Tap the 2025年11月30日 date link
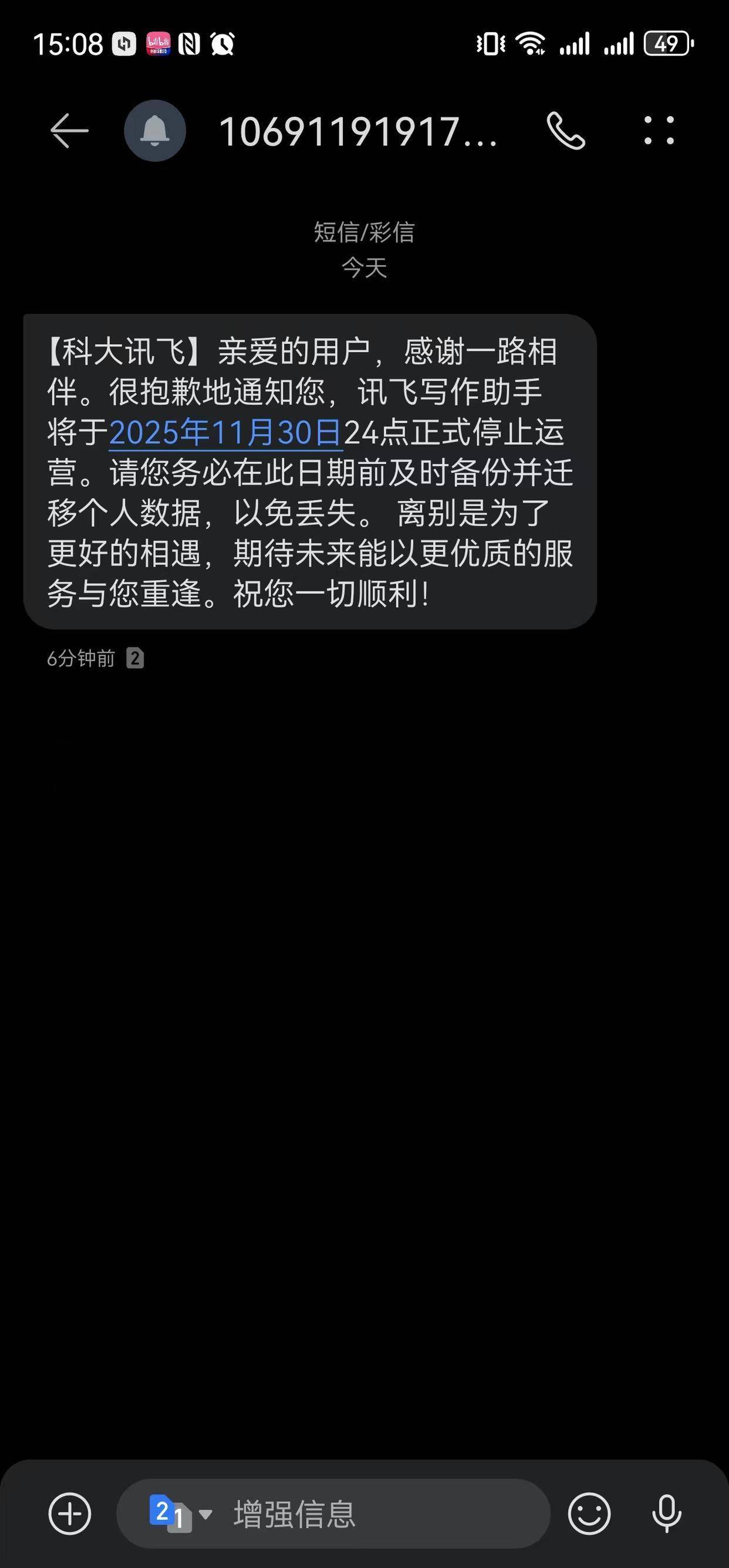This screenshot has height=1568, width=729. click(225, 433)
